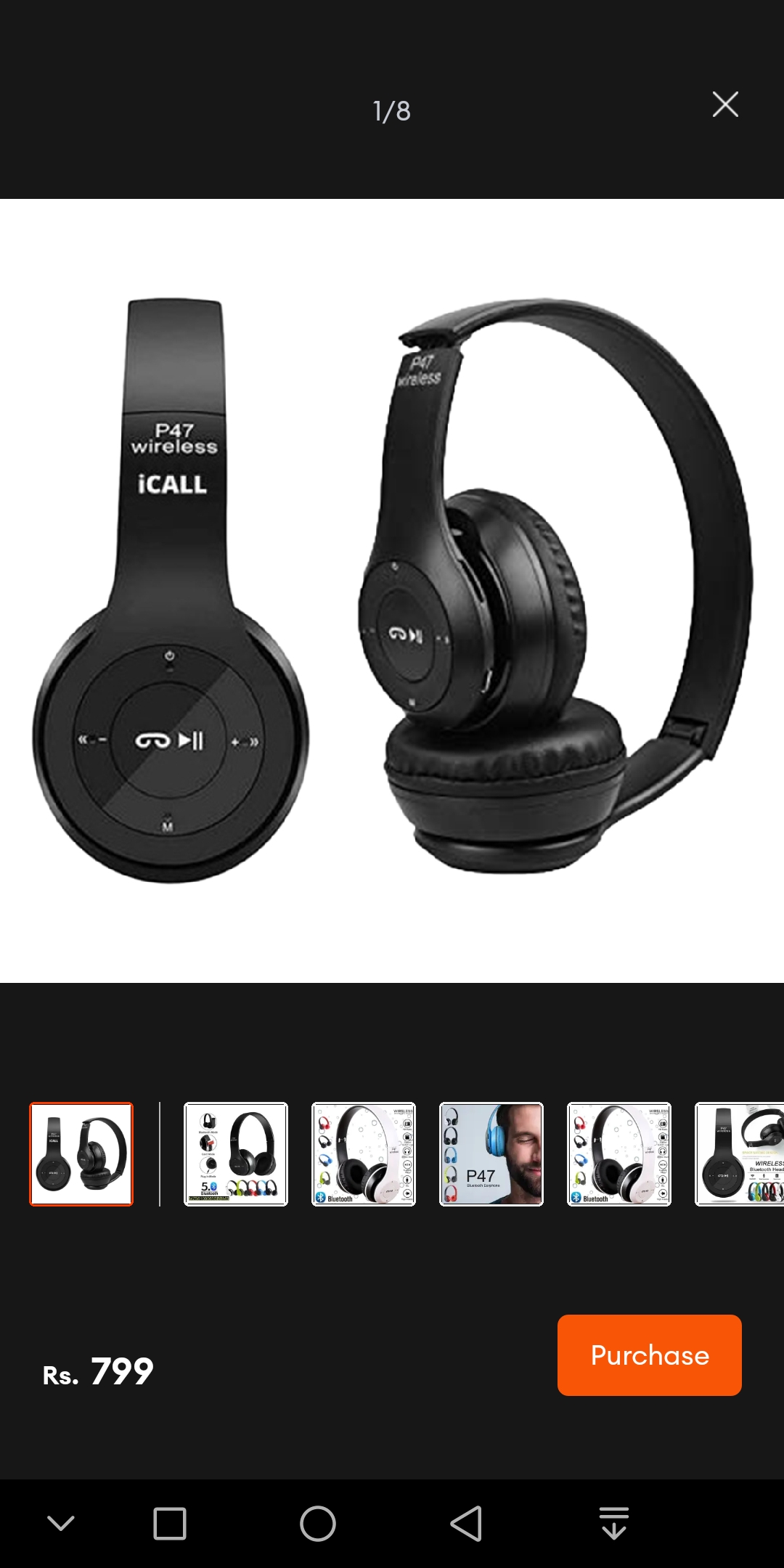The image size is (784, 1568).
Task: Open recent apps via square button
Action: click(170, 1523)
